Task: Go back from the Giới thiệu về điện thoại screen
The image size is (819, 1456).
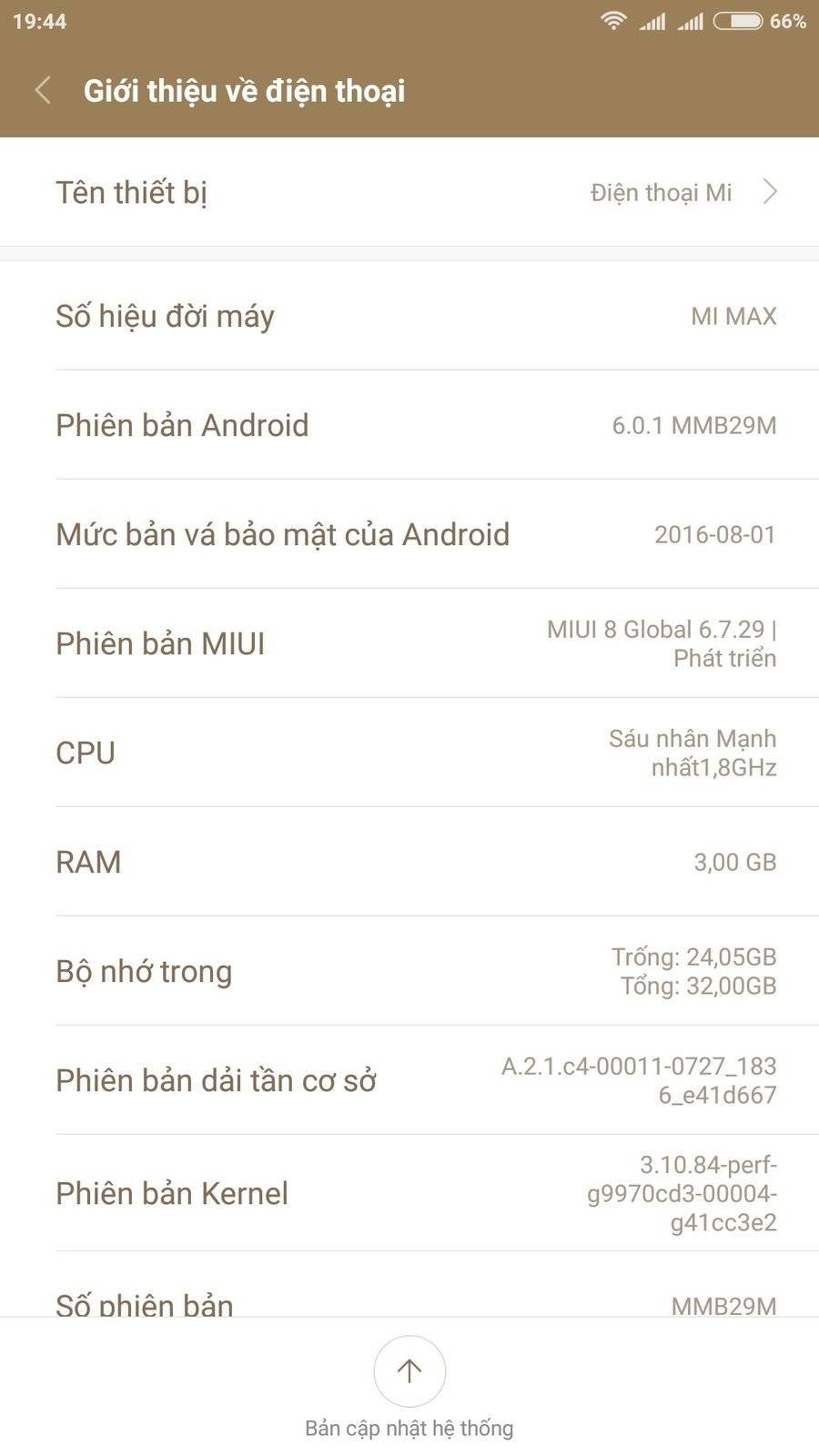Action: 42,91
